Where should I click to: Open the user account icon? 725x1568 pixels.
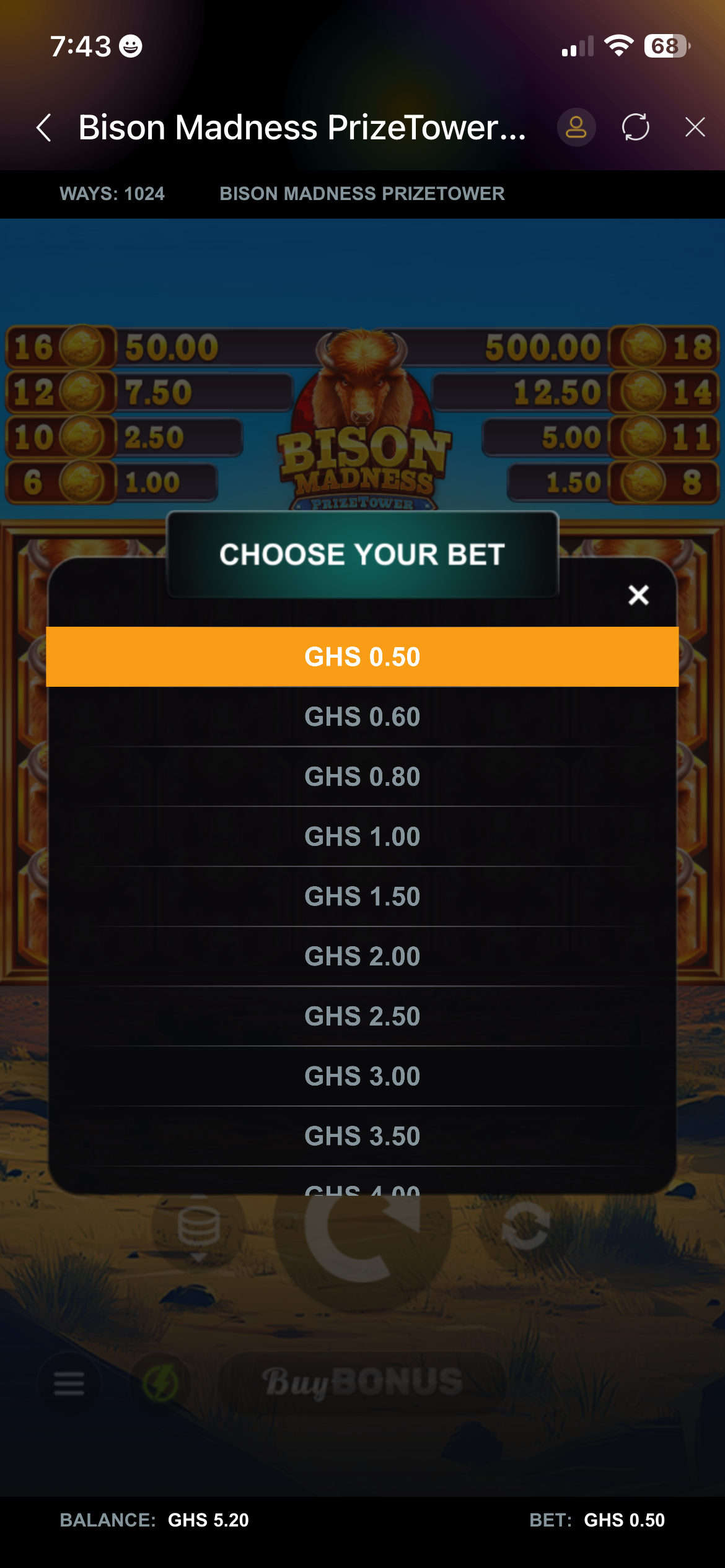[x=576, y=128]
